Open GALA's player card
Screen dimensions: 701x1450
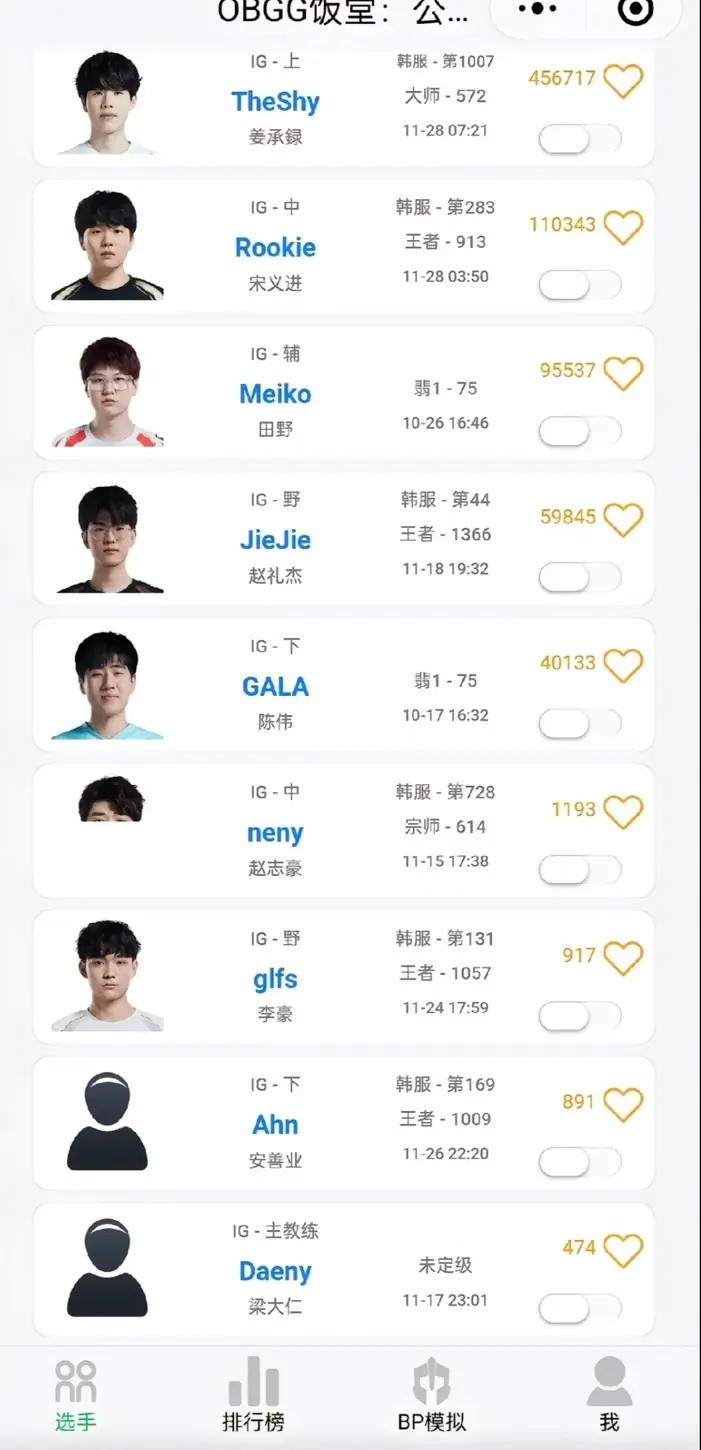pyautogui.click(x=275, y=686)
